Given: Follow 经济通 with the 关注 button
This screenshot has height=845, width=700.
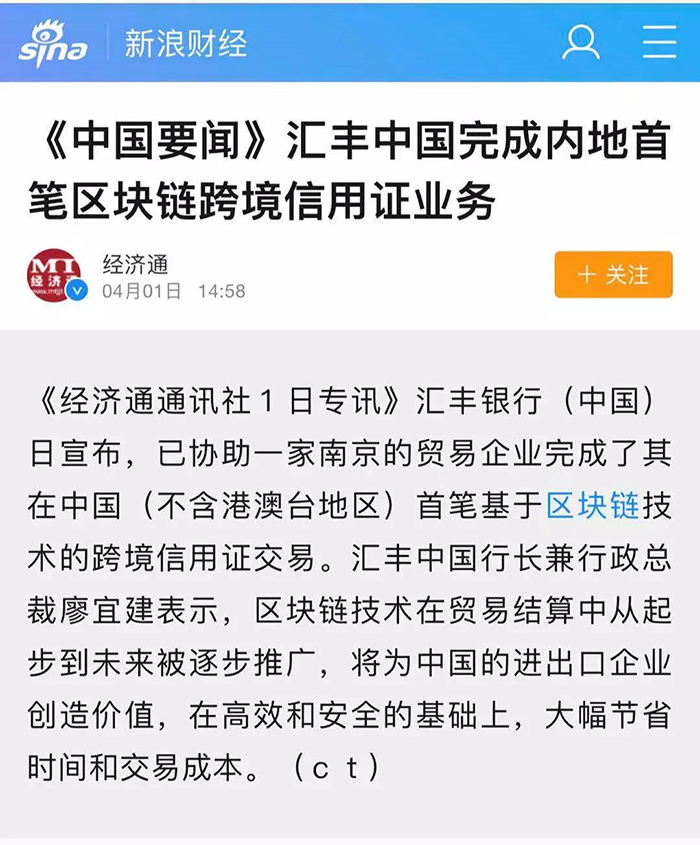Looking at the screenshot, I should pyautogui.click(x=612, y=274).
